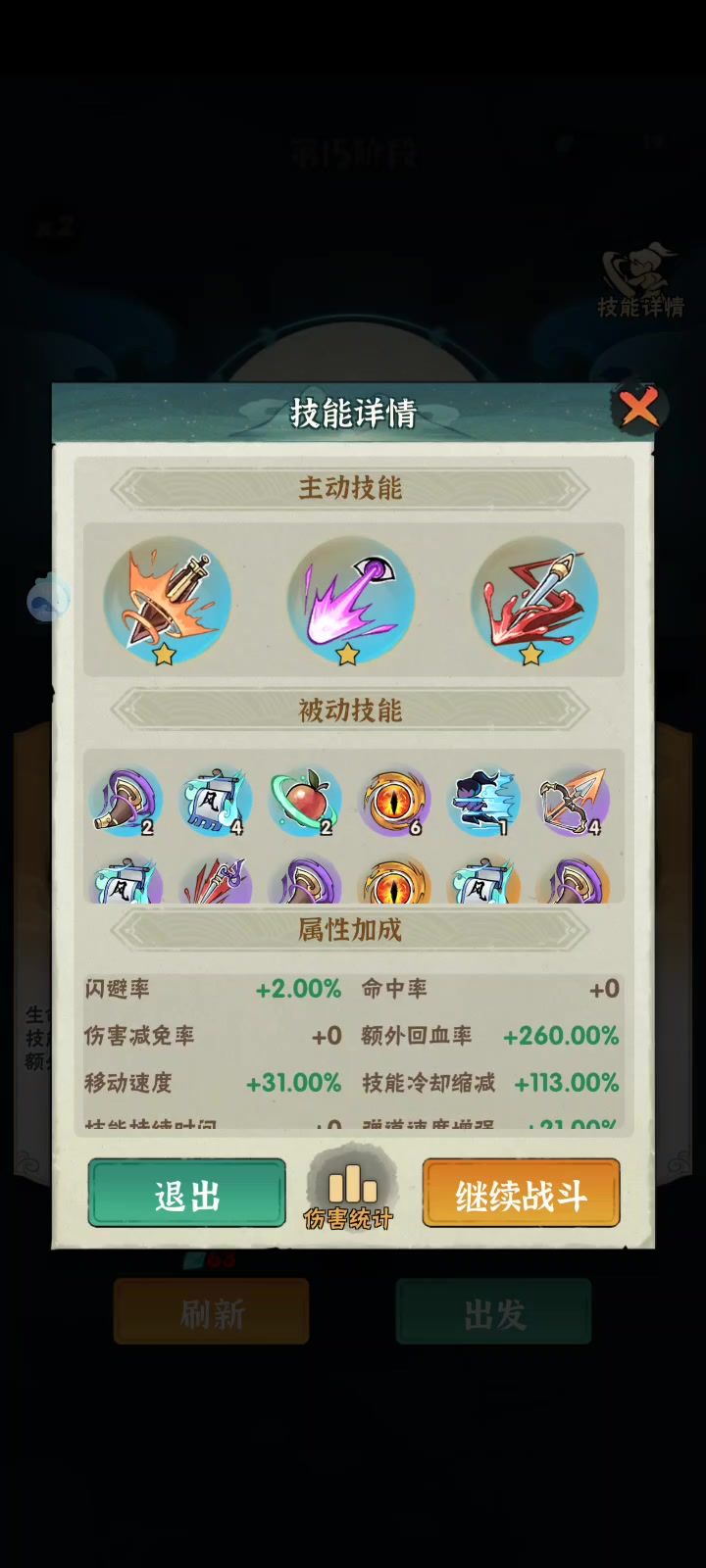Close the 技能详情 dialog

click(638, 408)
